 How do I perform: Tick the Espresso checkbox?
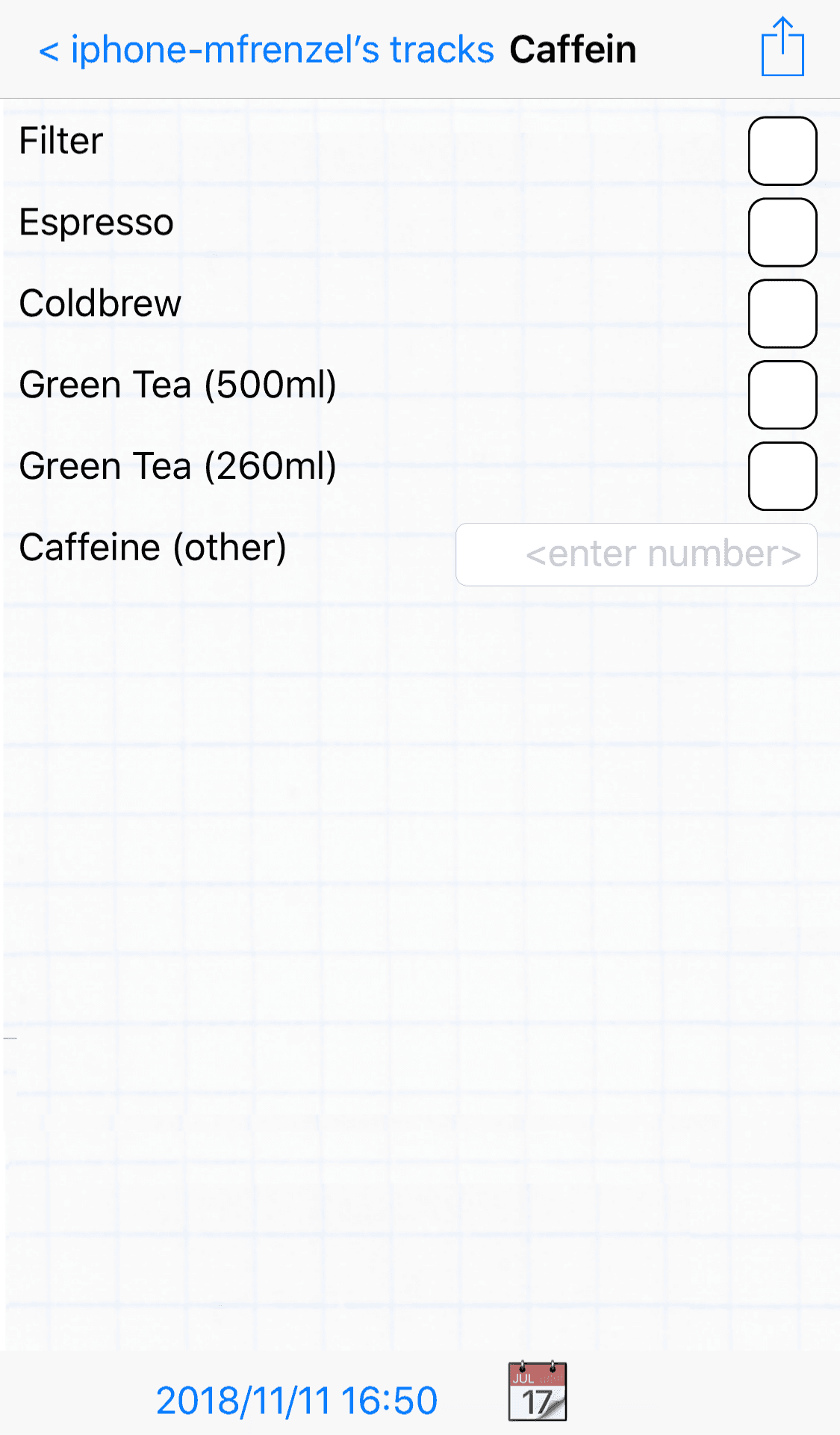783,232
